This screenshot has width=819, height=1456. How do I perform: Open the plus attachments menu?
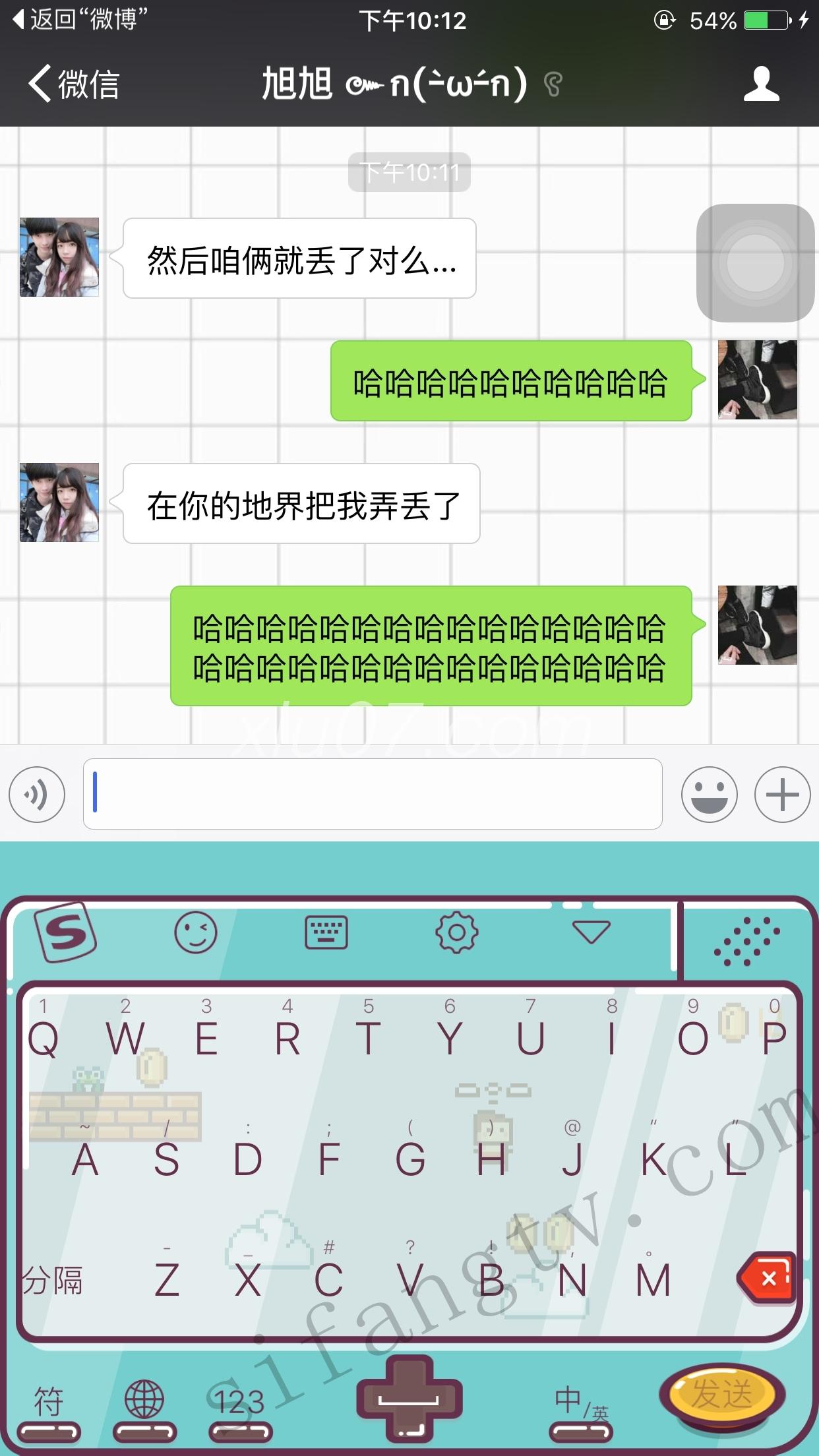pyautogui.click(x=782, y=794)
